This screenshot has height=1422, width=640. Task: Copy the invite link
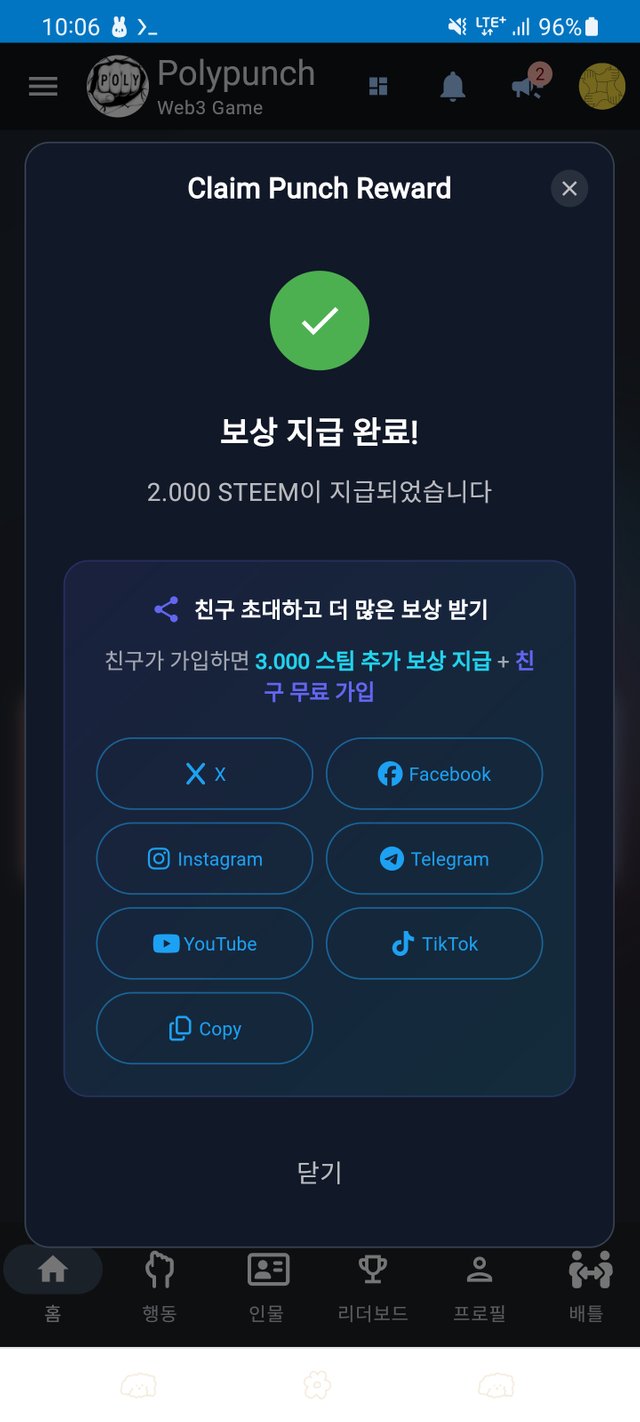click(204, 1029)
